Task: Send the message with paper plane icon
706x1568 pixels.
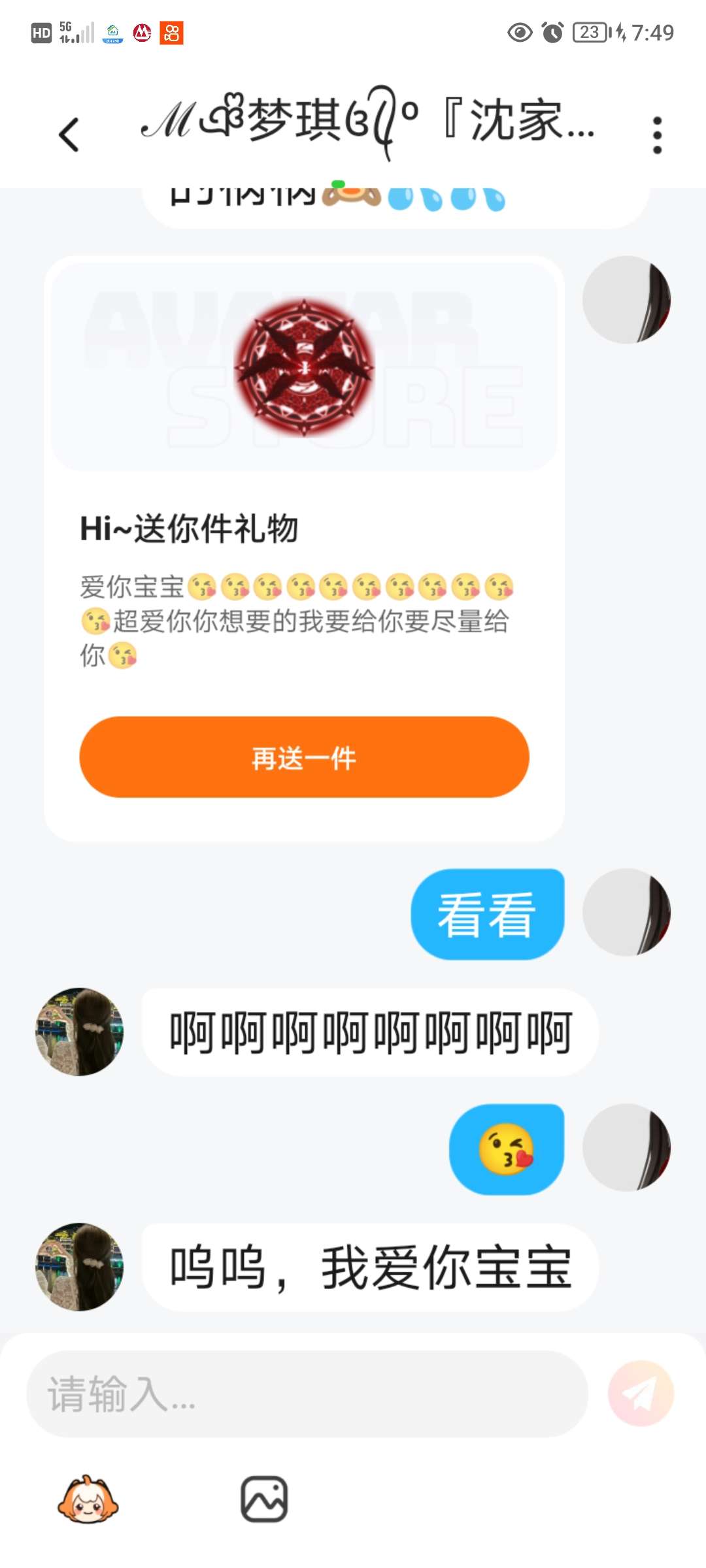Action: tap(640, 1394)
